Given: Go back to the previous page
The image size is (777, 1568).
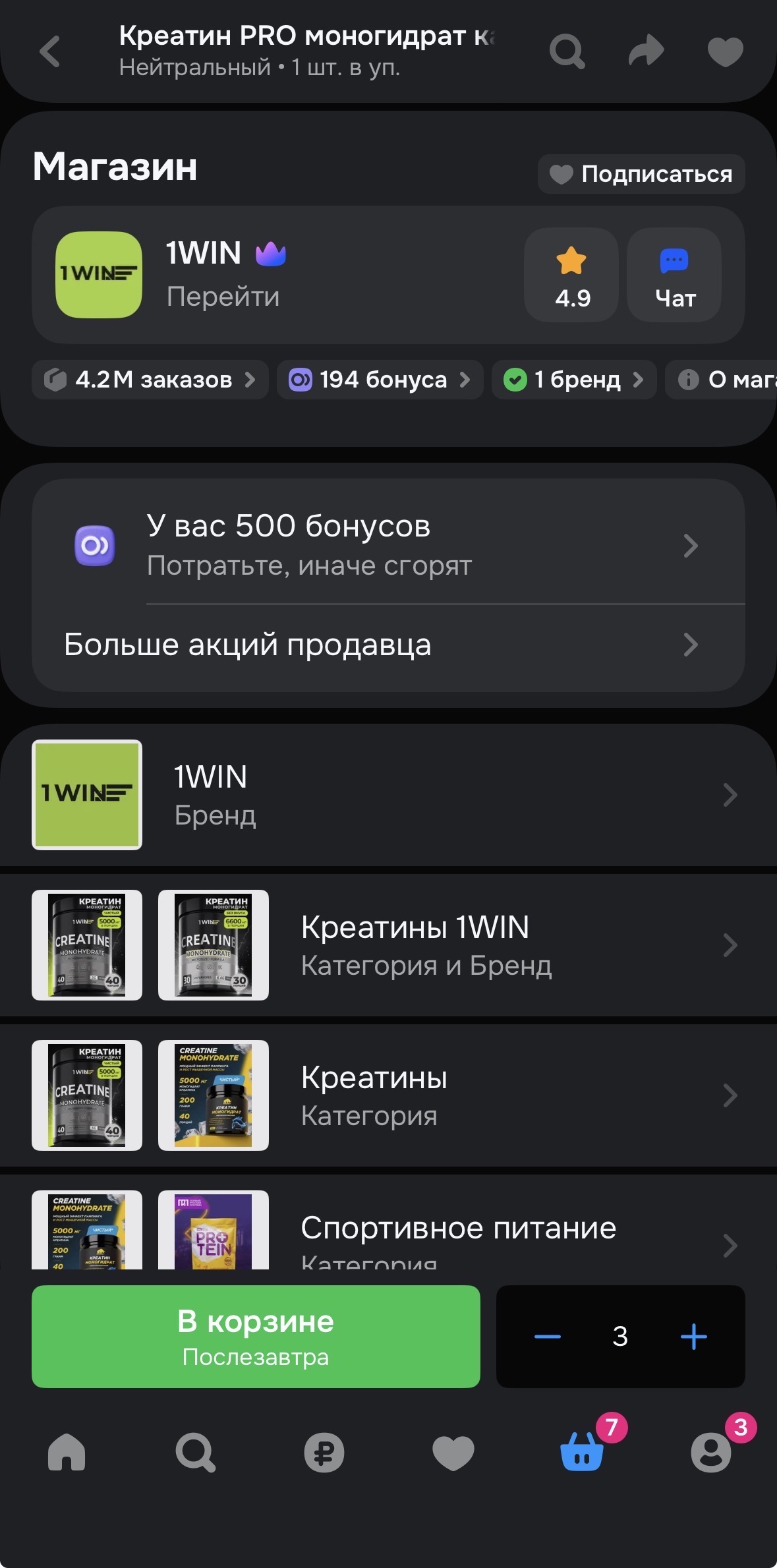Looking at the screenshot, I should click(x=50, y=51).
